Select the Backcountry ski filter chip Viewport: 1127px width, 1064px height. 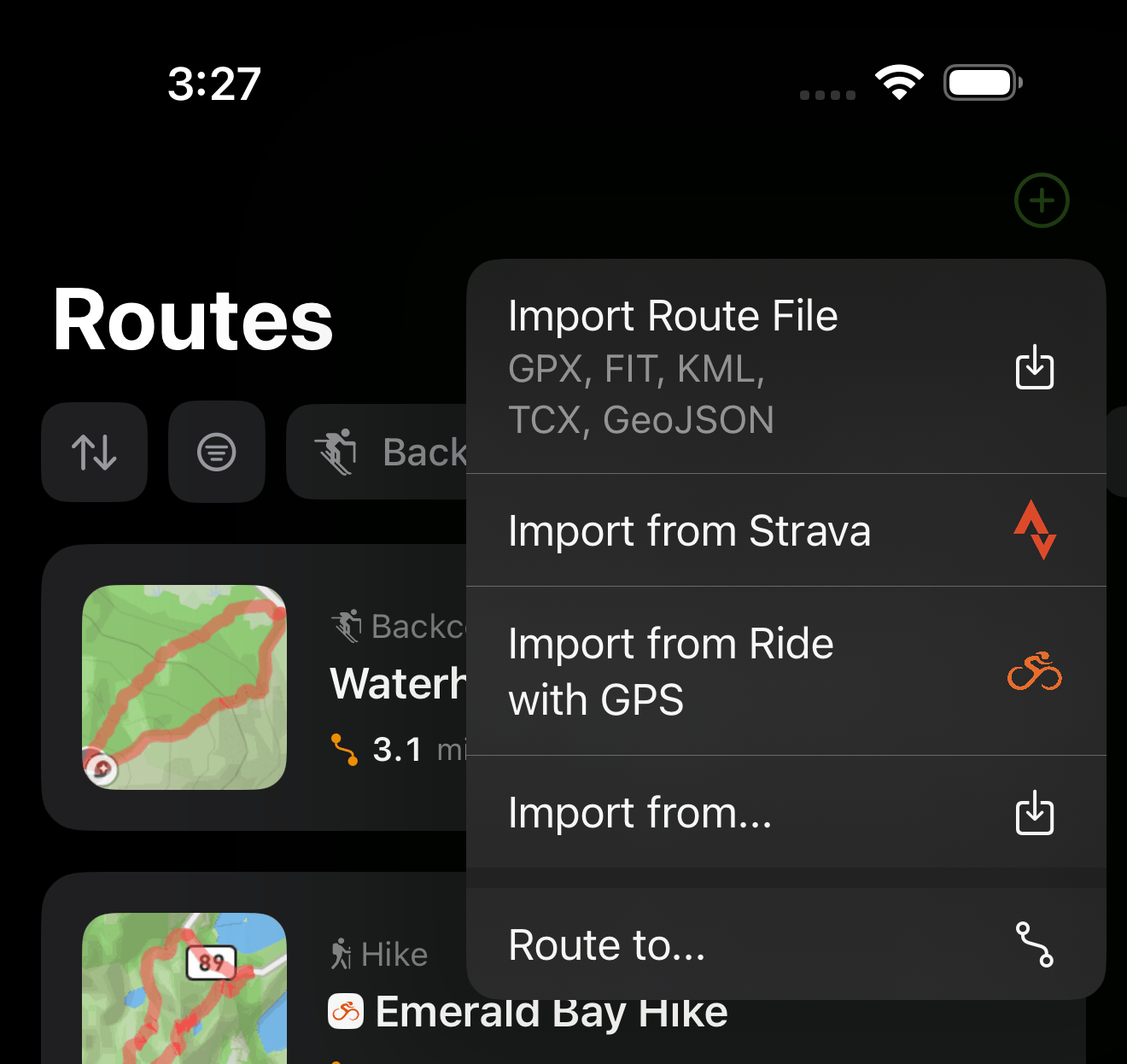coord(380,452)
